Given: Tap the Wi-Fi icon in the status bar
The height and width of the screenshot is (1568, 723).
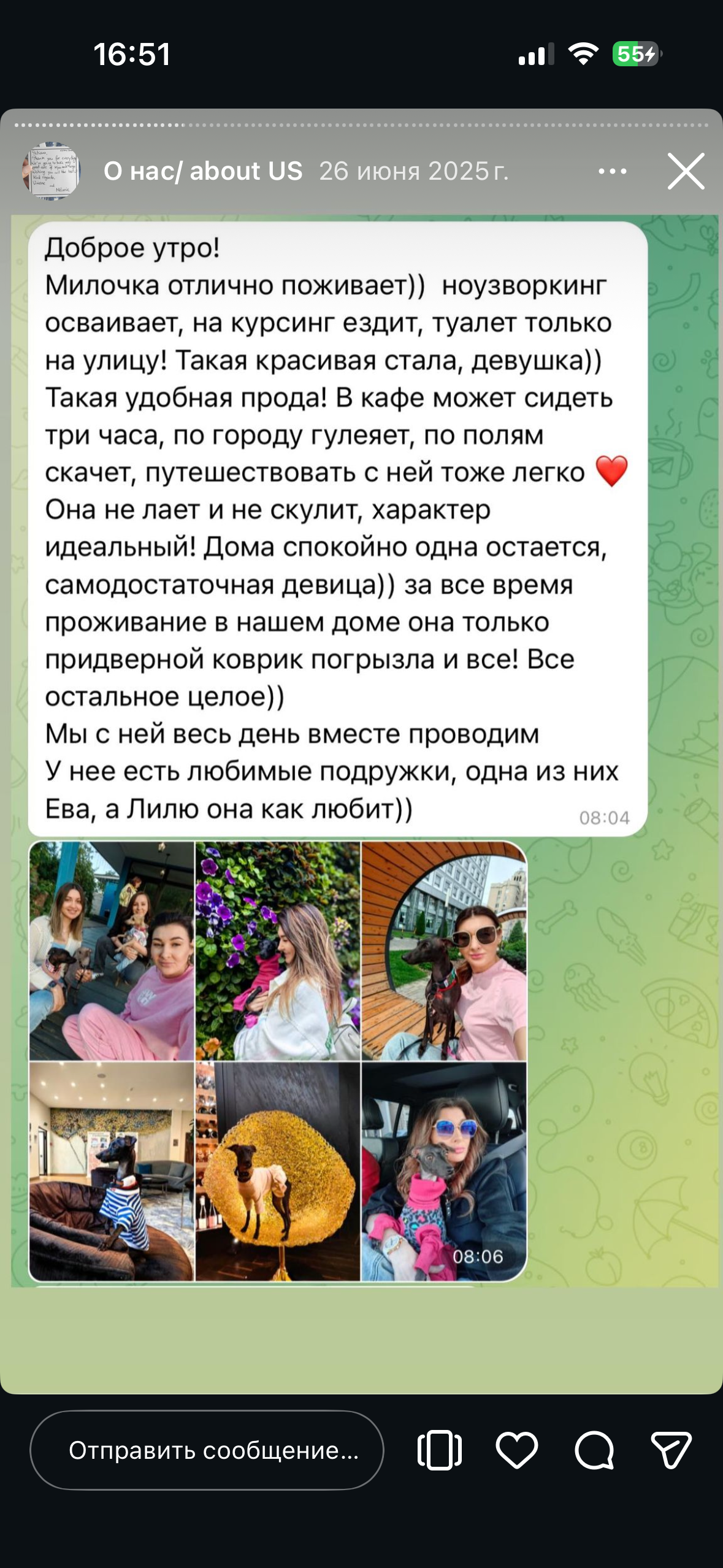Looking at the screenshot, I should click(x=584, y=54).
